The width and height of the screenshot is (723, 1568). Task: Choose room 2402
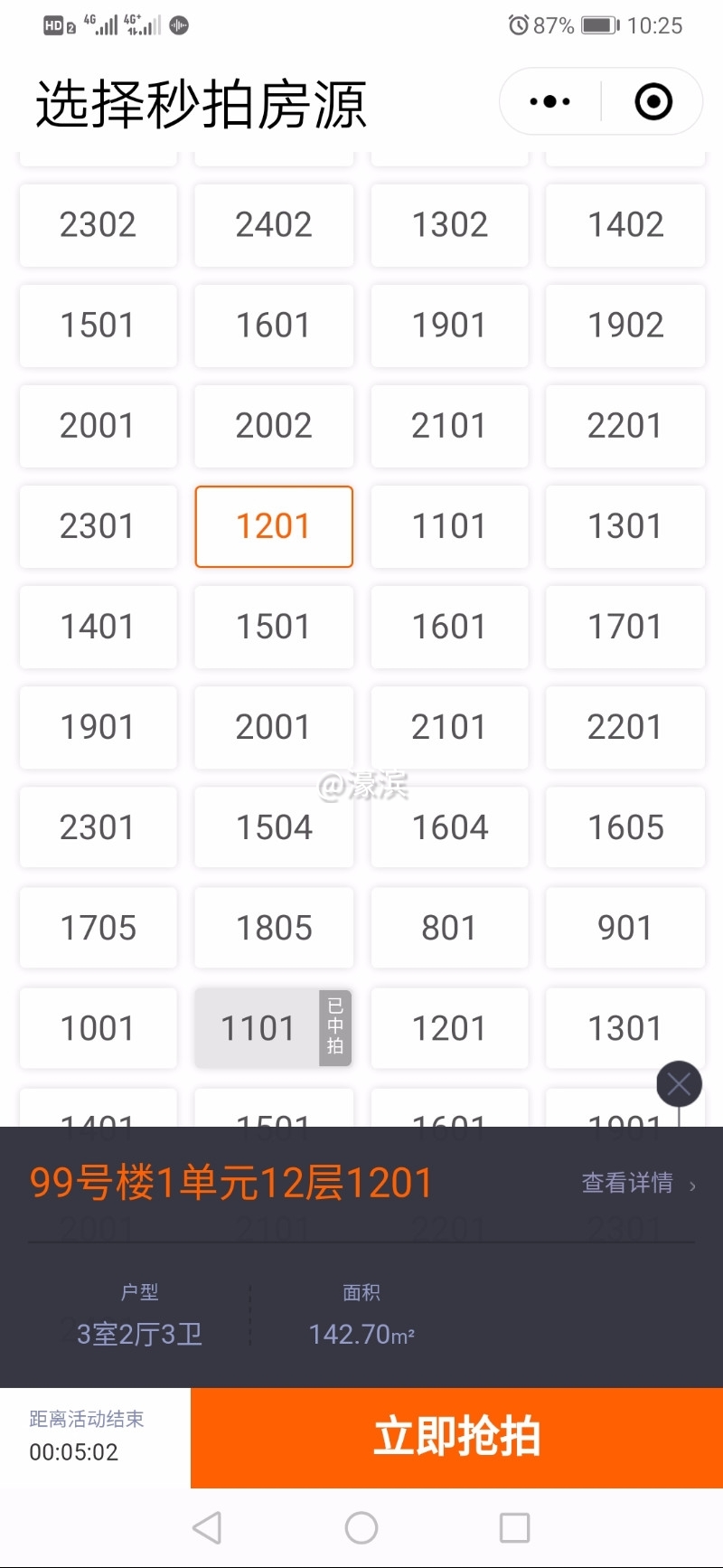[x=274, y=225]
